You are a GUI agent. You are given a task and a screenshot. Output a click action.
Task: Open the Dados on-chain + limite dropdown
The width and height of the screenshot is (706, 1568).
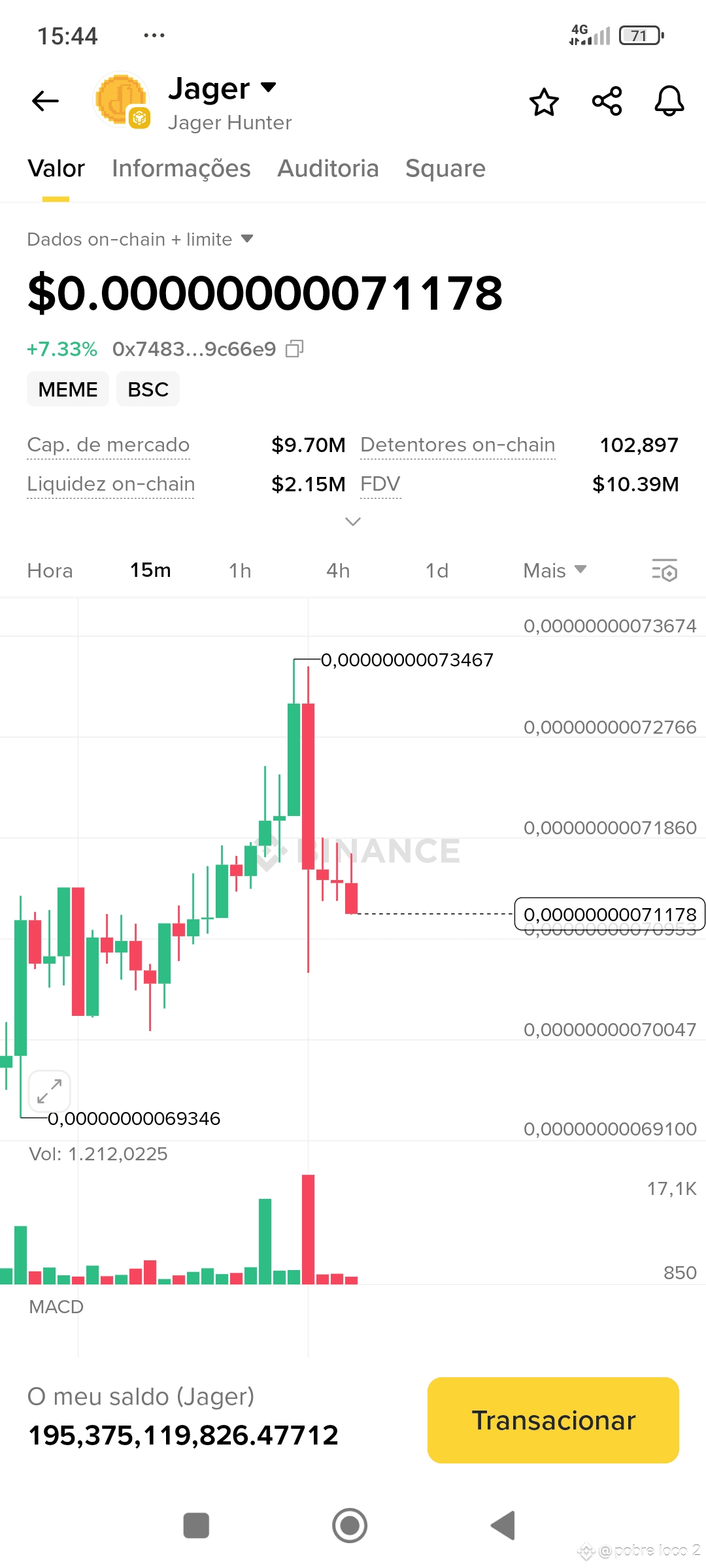coord(140,239)
